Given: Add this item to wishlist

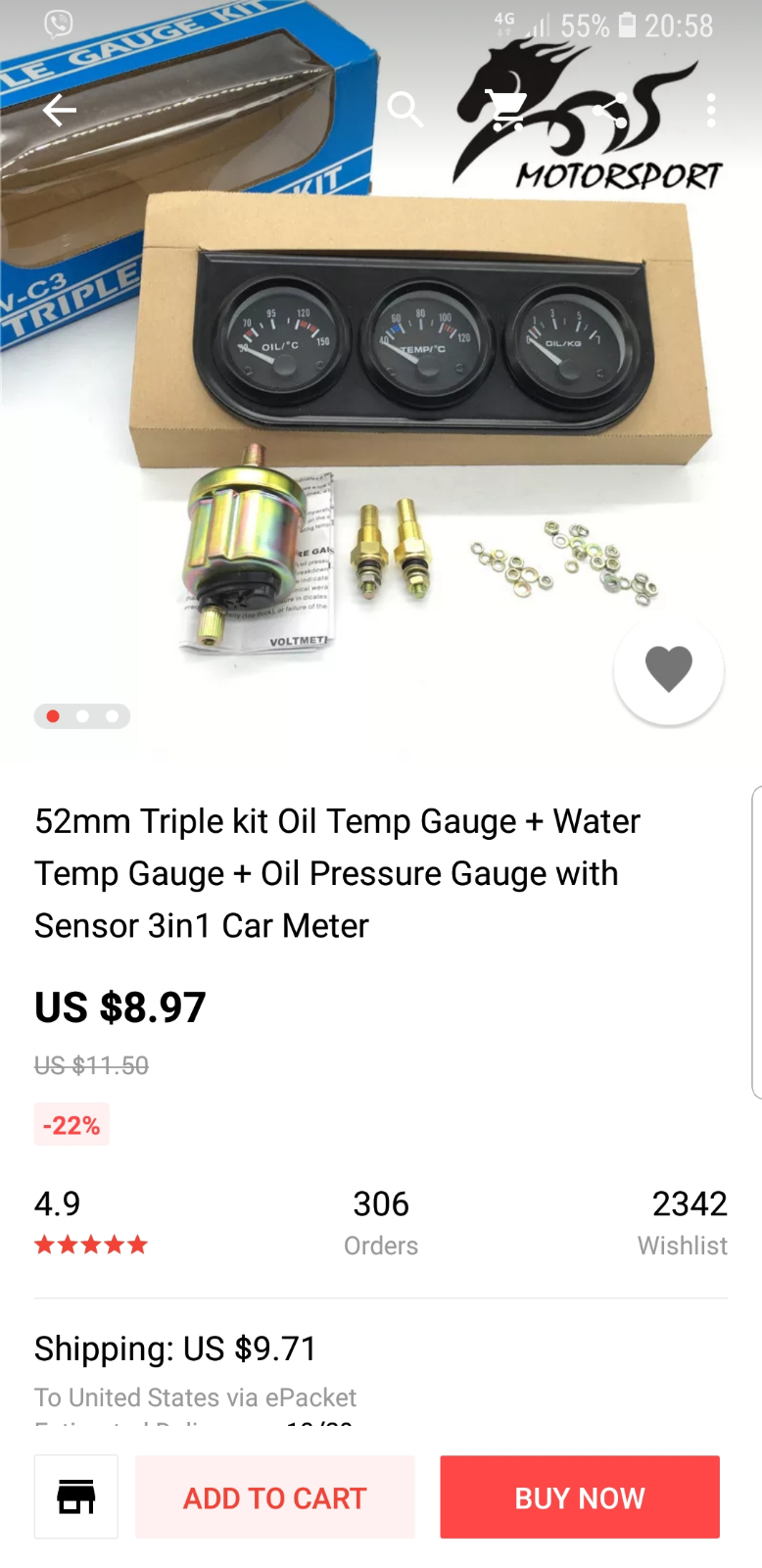Looking at the screenshot, I should coord(669,670).
